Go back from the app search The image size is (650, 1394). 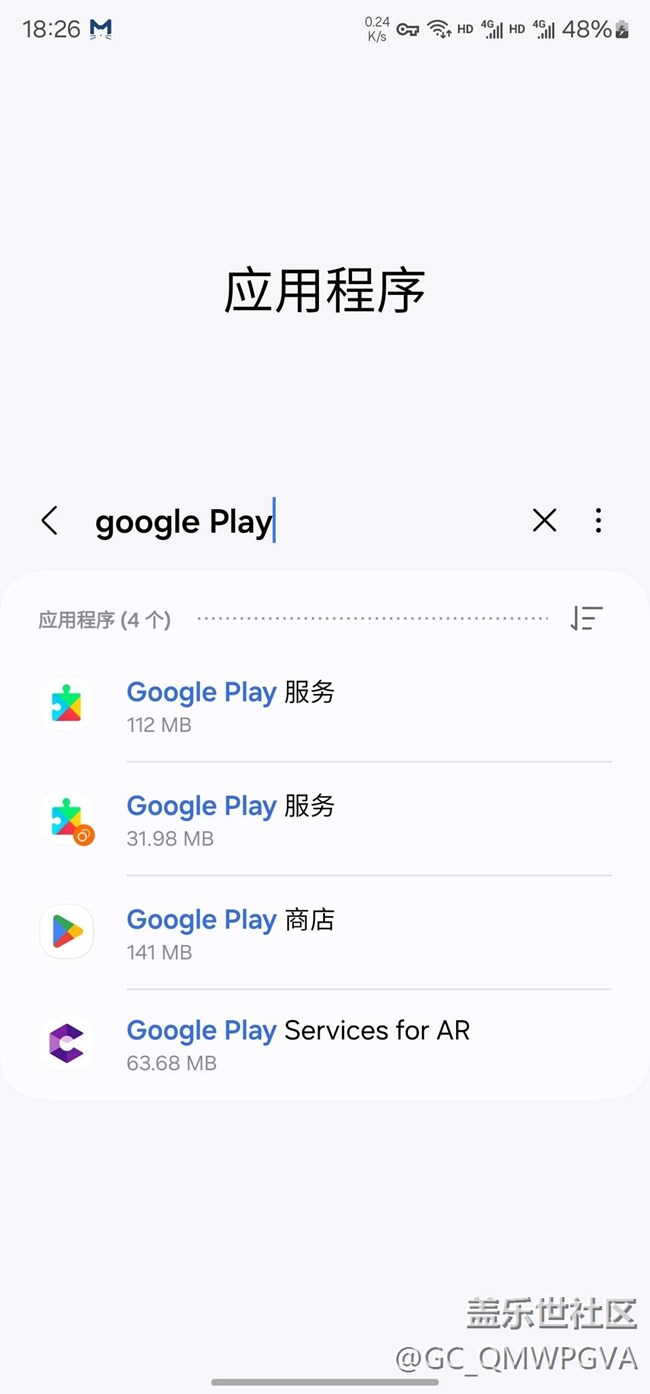[x=49, y=520]
